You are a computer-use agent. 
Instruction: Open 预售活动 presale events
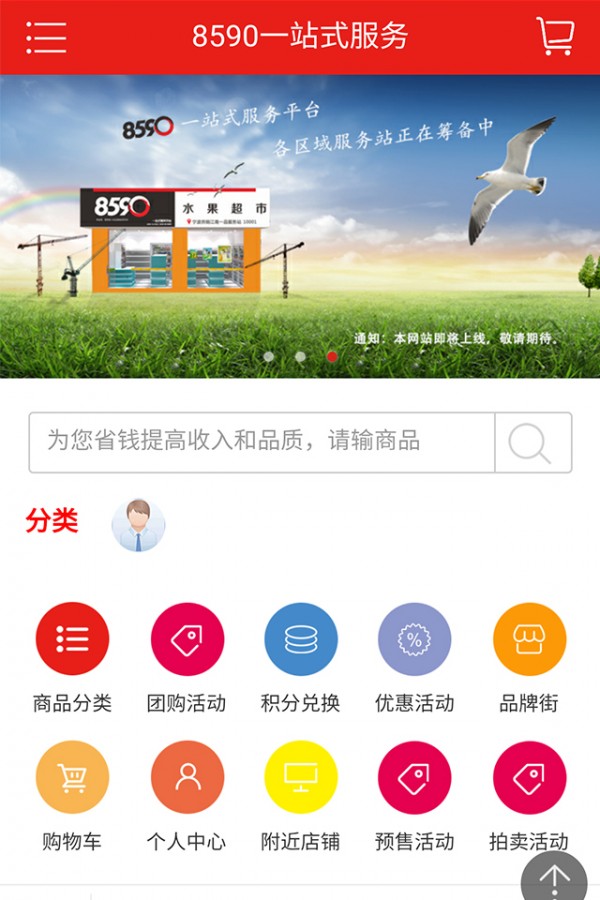(x=414, y=777)
